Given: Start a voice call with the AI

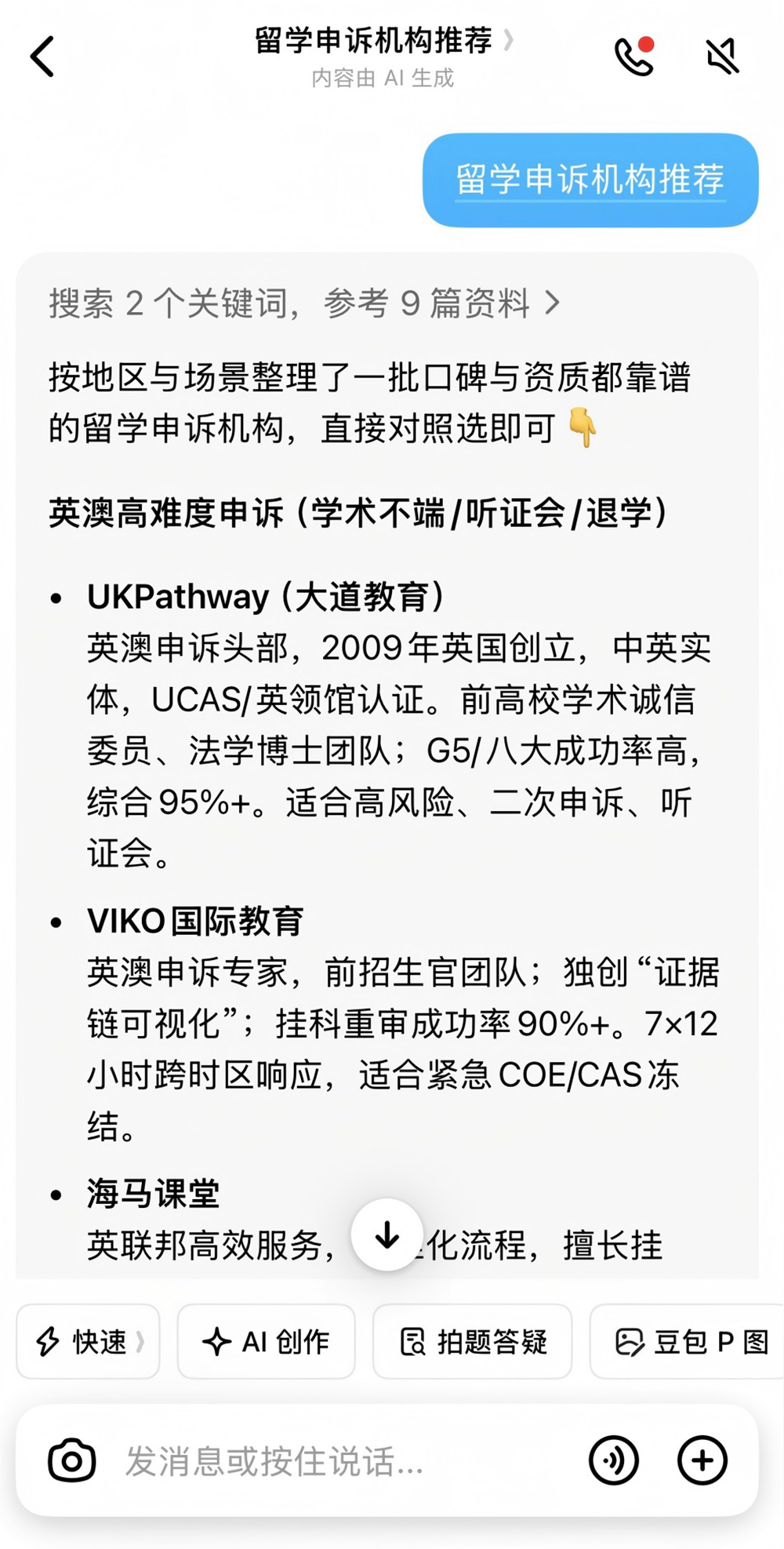Looking at the screenshot, I should [633, 56].
